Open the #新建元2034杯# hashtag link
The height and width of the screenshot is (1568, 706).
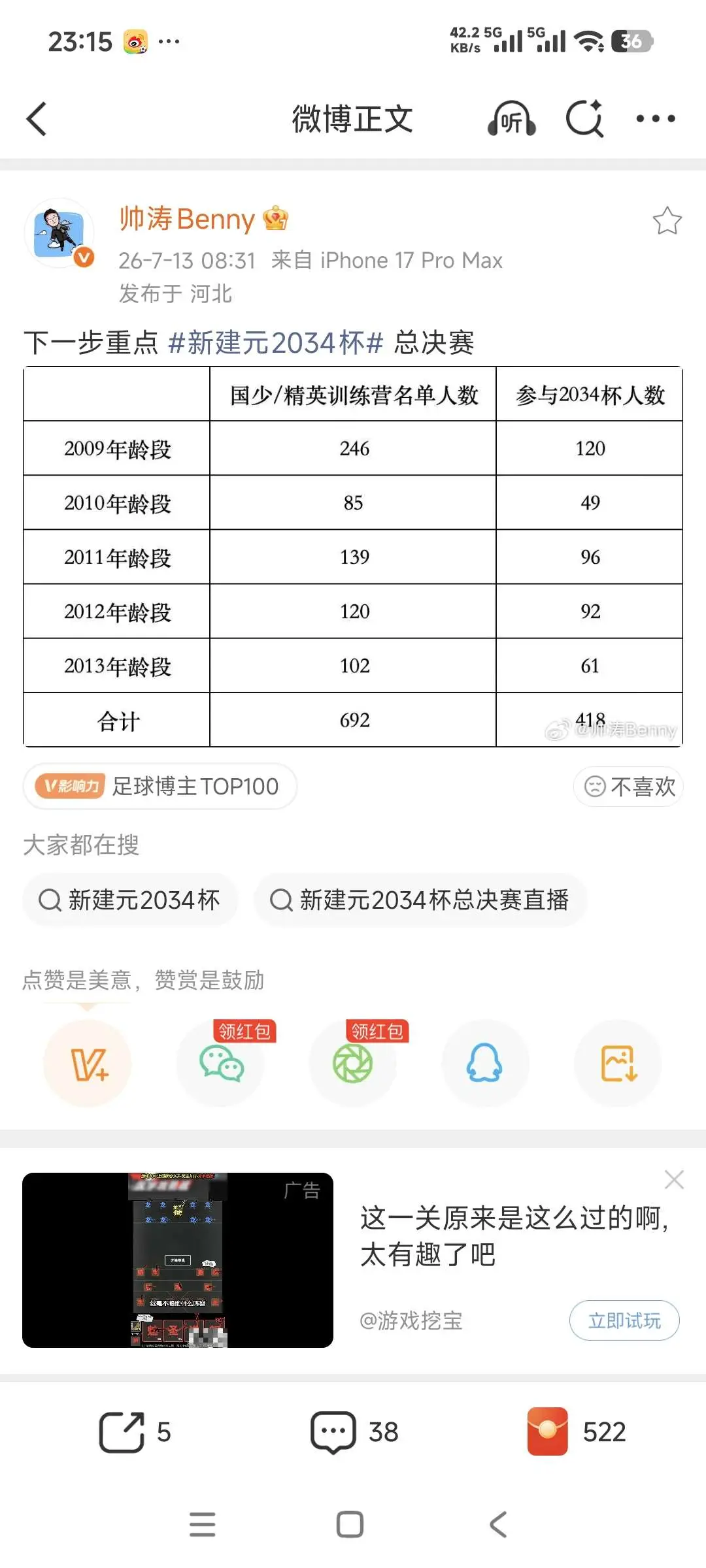coord(275,342)
